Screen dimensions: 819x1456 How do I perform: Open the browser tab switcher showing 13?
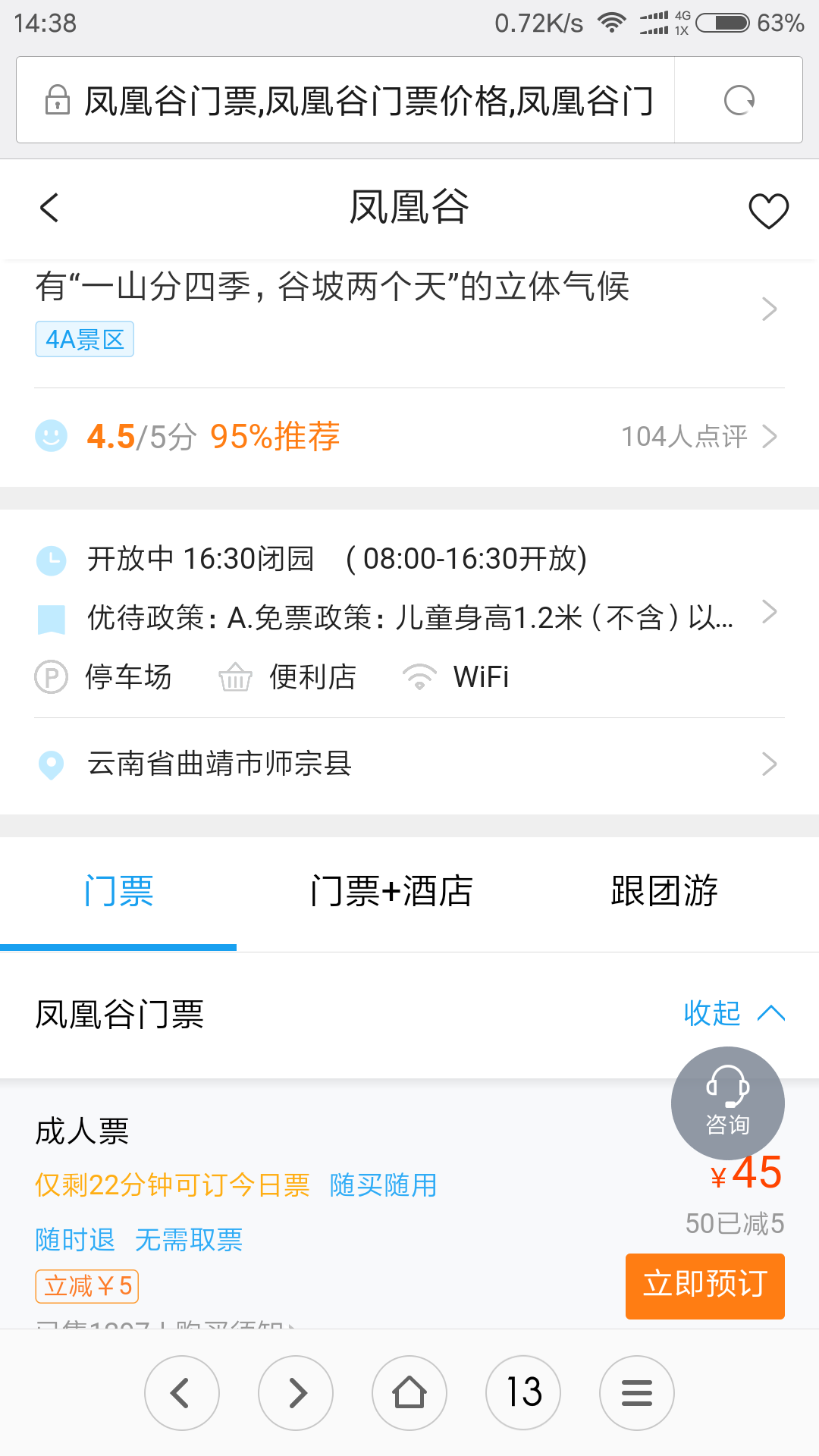(x=523, y=1393)
